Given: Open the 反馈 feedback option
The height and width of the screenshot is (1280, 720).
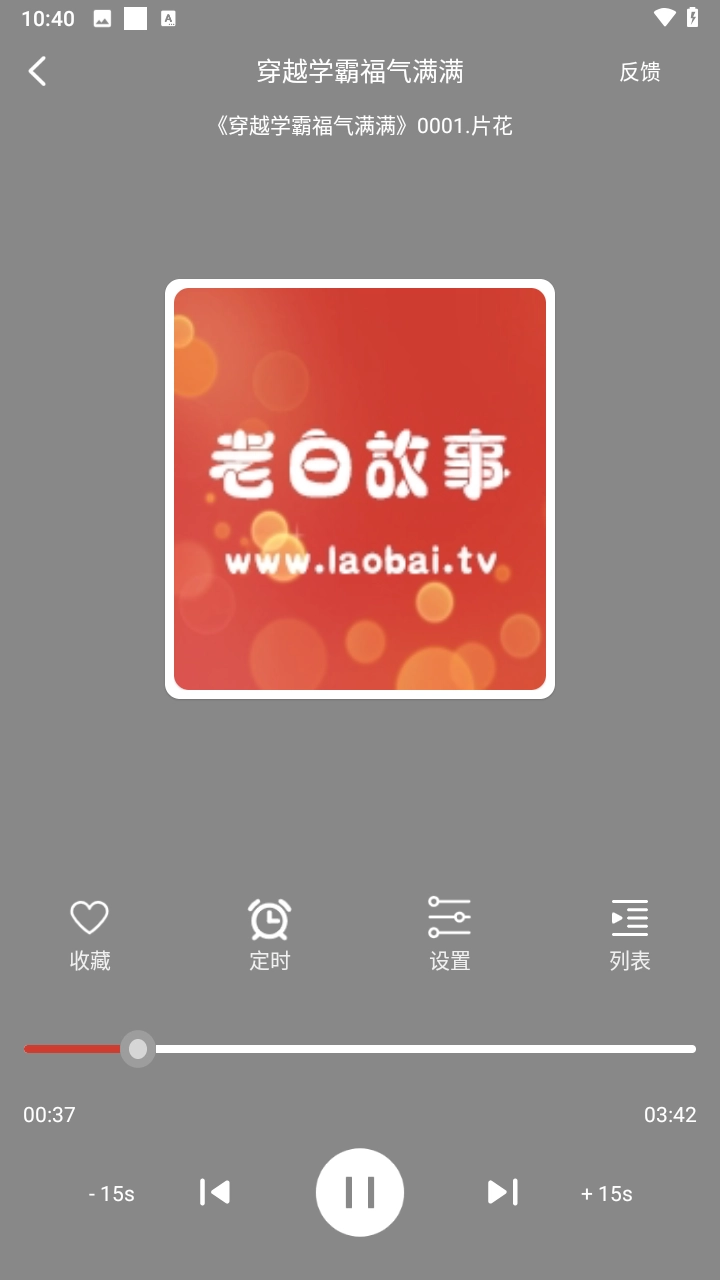Looking at the screenshot, I should pyautogui.click(x=639, y=72).
